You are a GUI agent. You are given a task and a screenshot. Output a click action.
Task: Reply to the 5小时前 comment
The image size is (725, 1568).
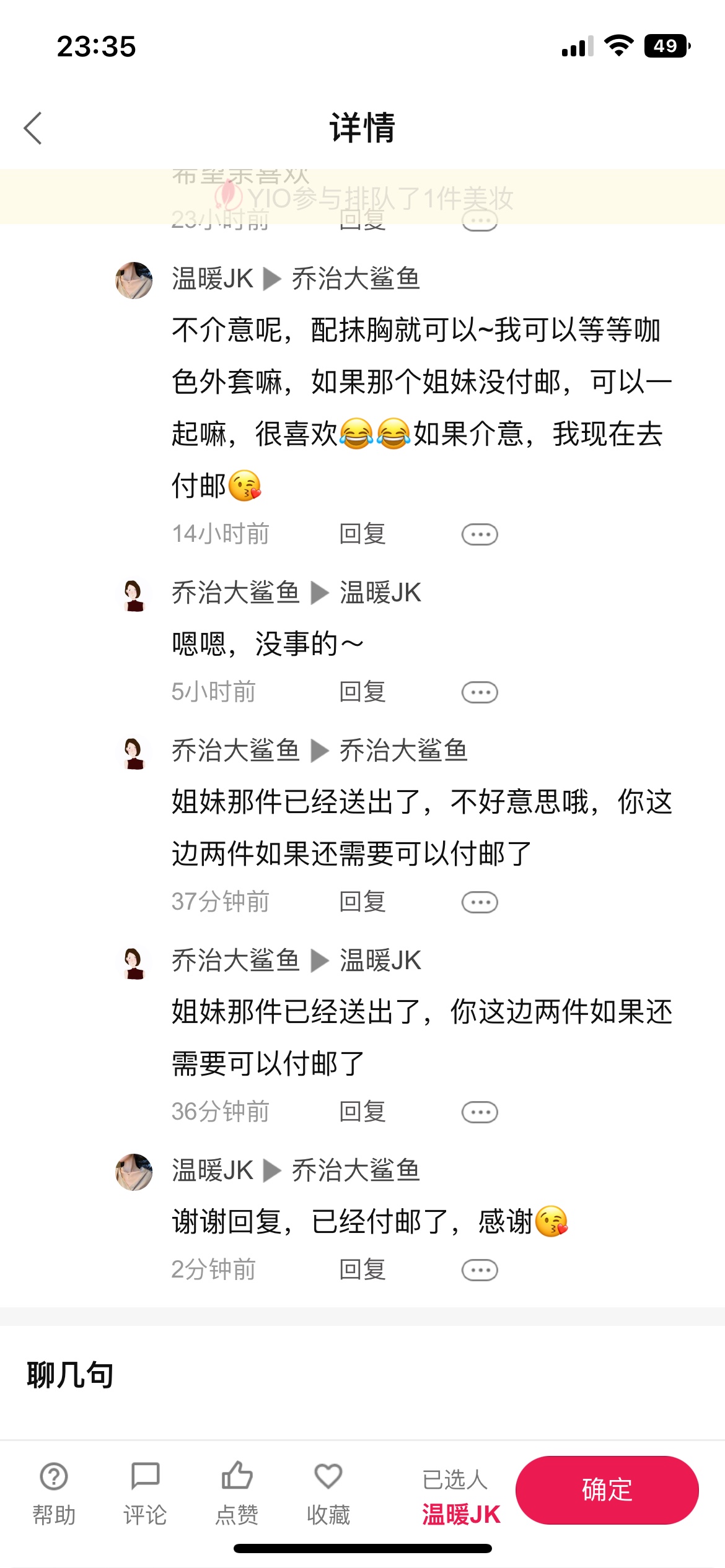[x=362, y=692]
